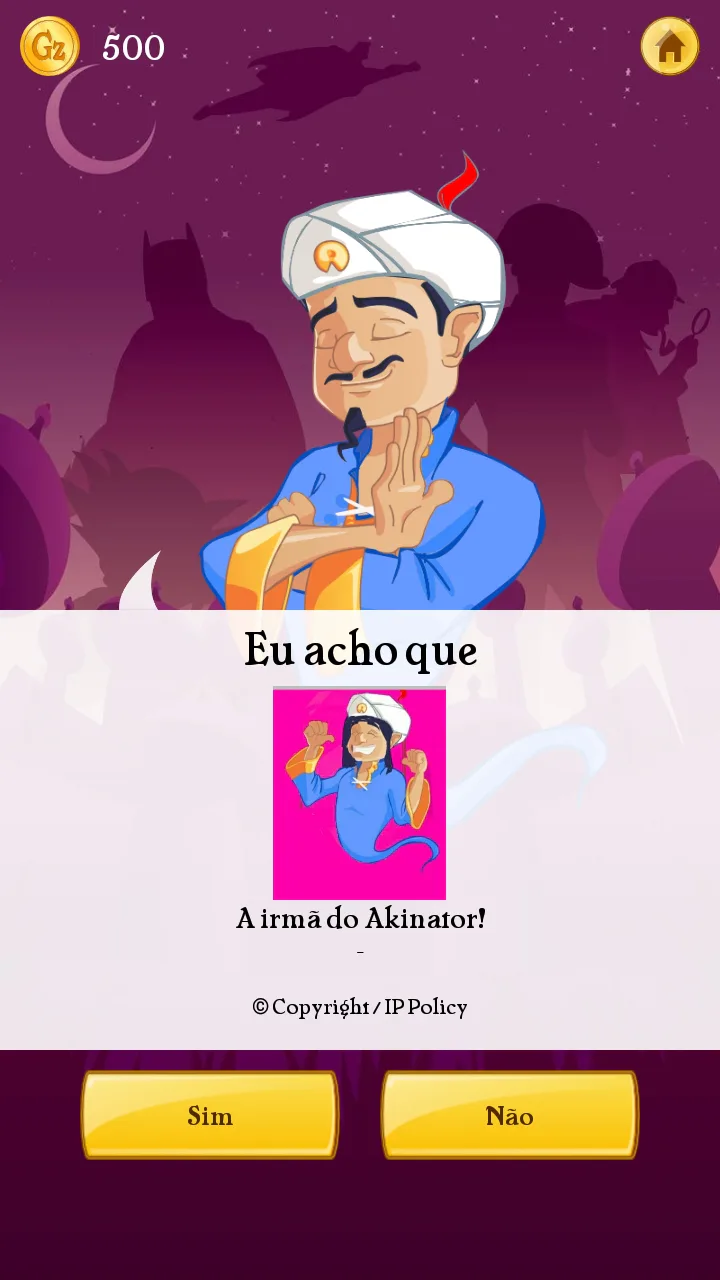Screen dimensions: 720x1280
Task: Open the Copyright / IP Policy link
Action: (360, 1007)
